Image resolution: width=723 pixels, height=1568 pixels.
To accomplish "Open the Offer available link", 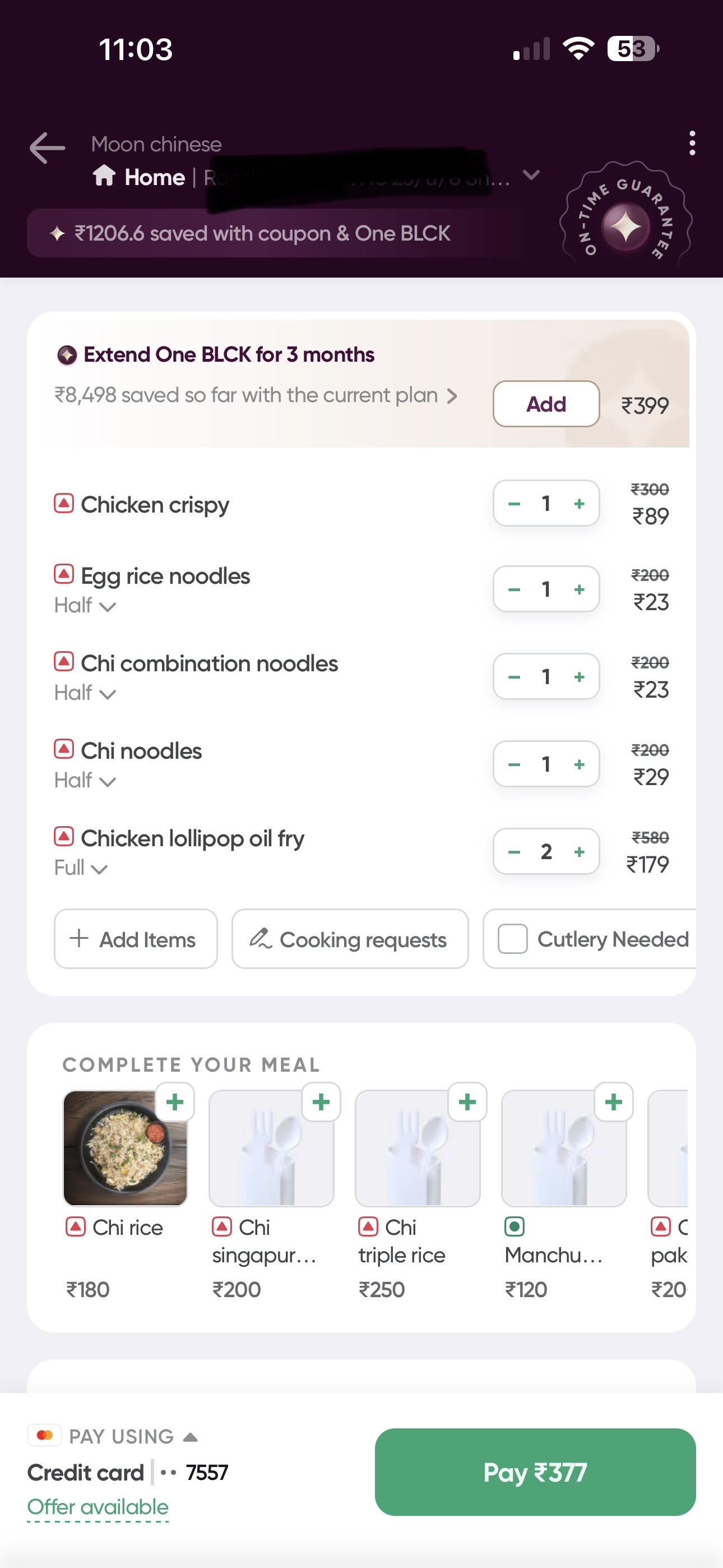I will coord(98,1507).
